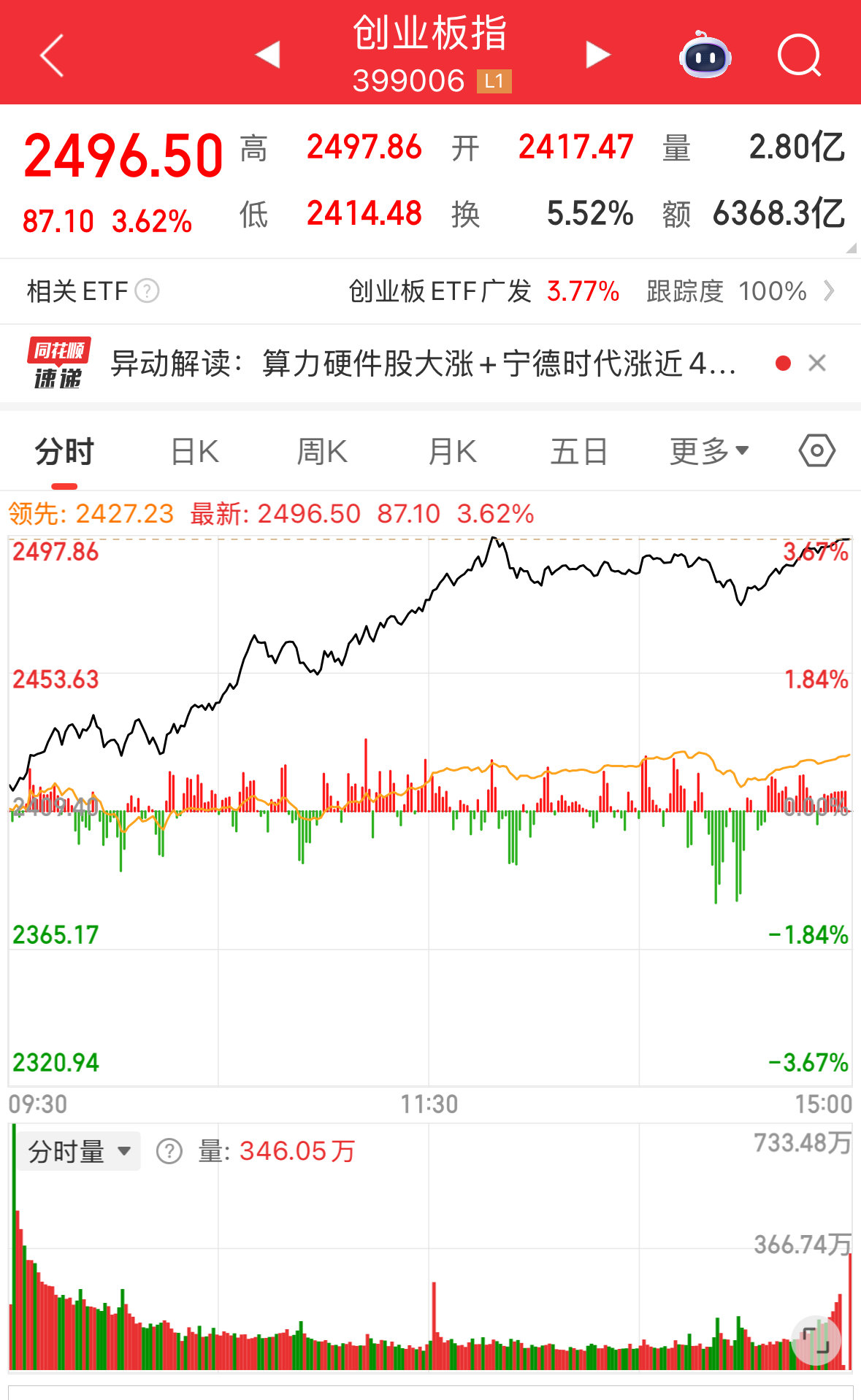This screenshot has width=861, height=1400.
Task: Expand the 更多 chart period dropdown
Action: coord(709,452)
